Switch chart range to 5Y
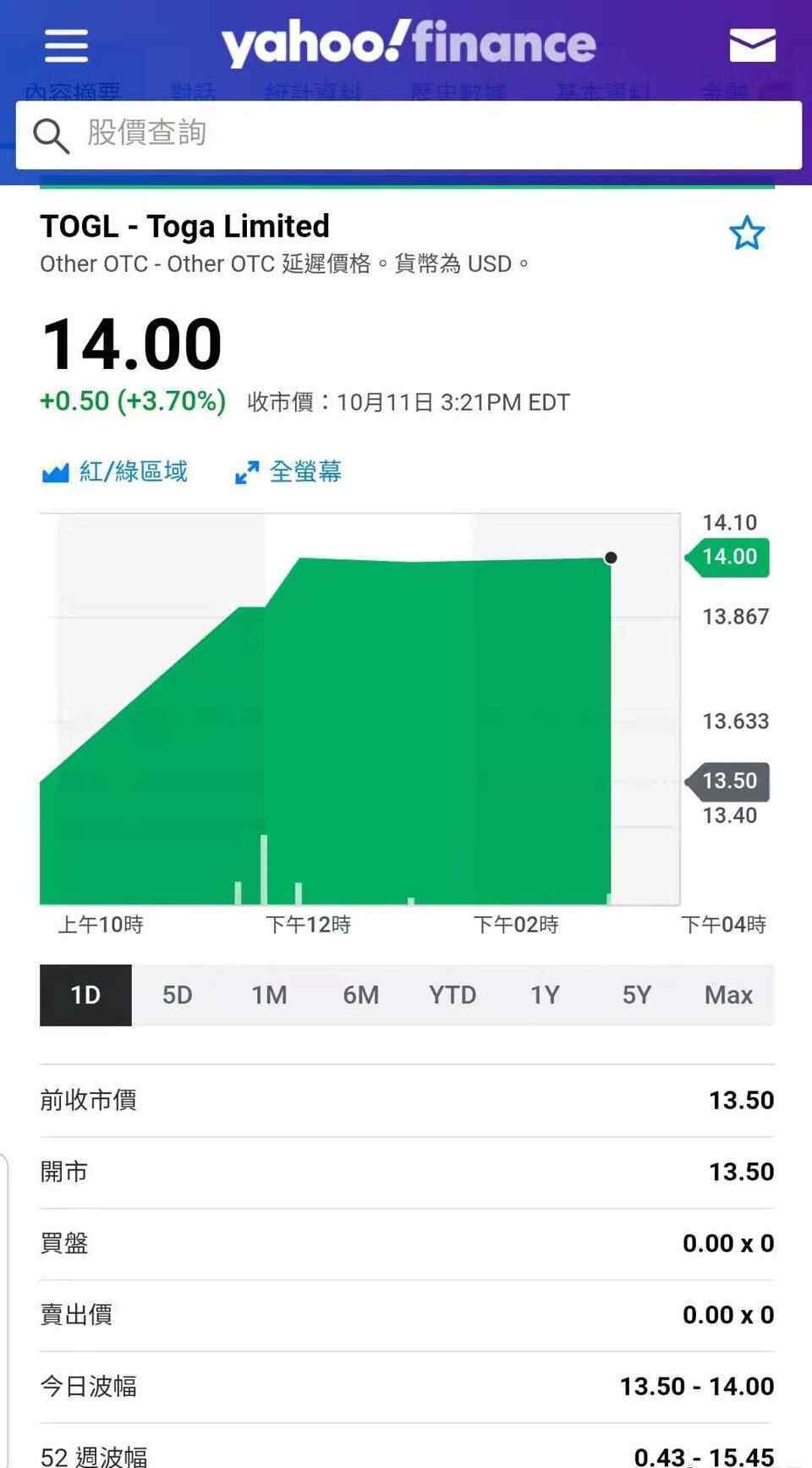The width and height of the screenshot is (812, 1468). coord(637,995)
